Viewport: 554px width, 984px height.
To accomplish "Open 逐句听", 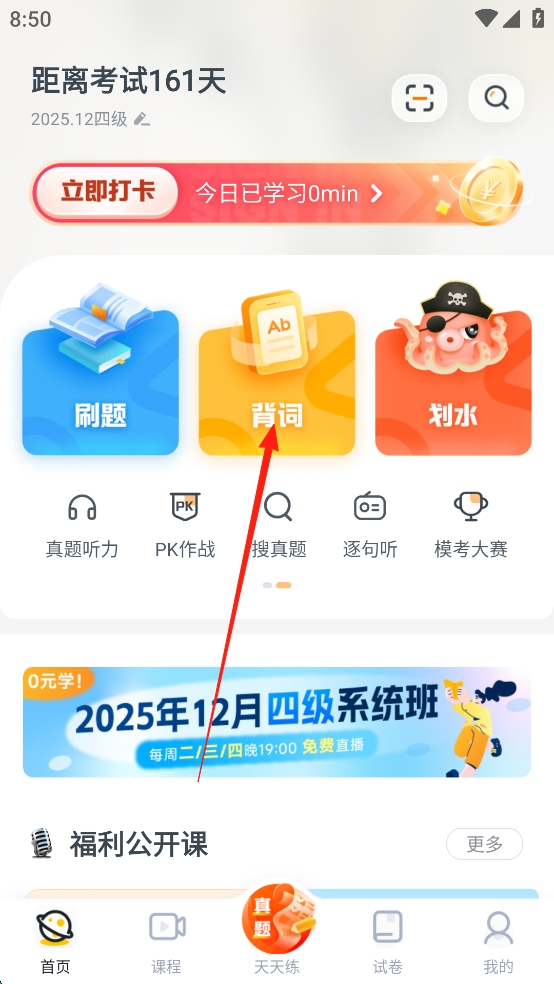I will tap(370, 525).
